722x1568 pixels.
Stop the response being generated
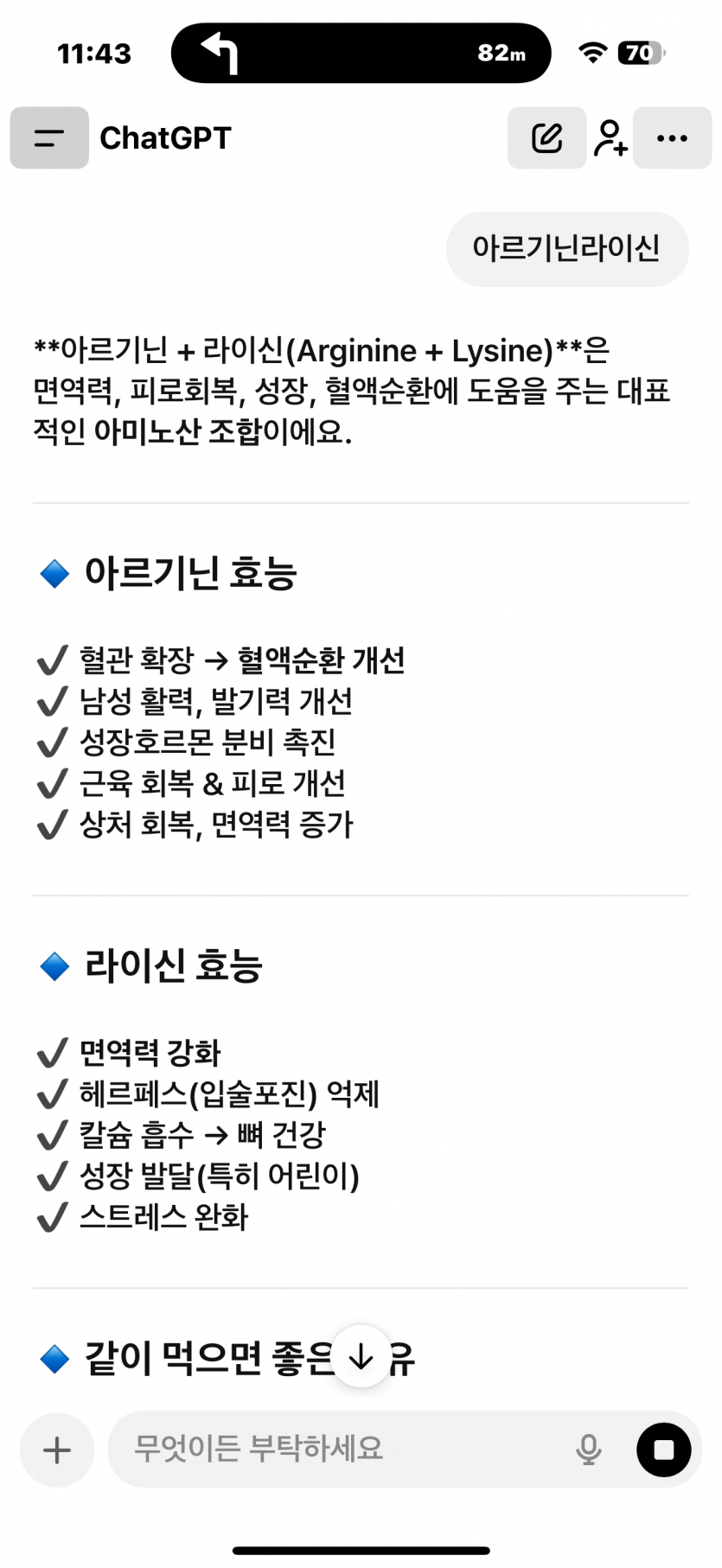click(663, 1450)
